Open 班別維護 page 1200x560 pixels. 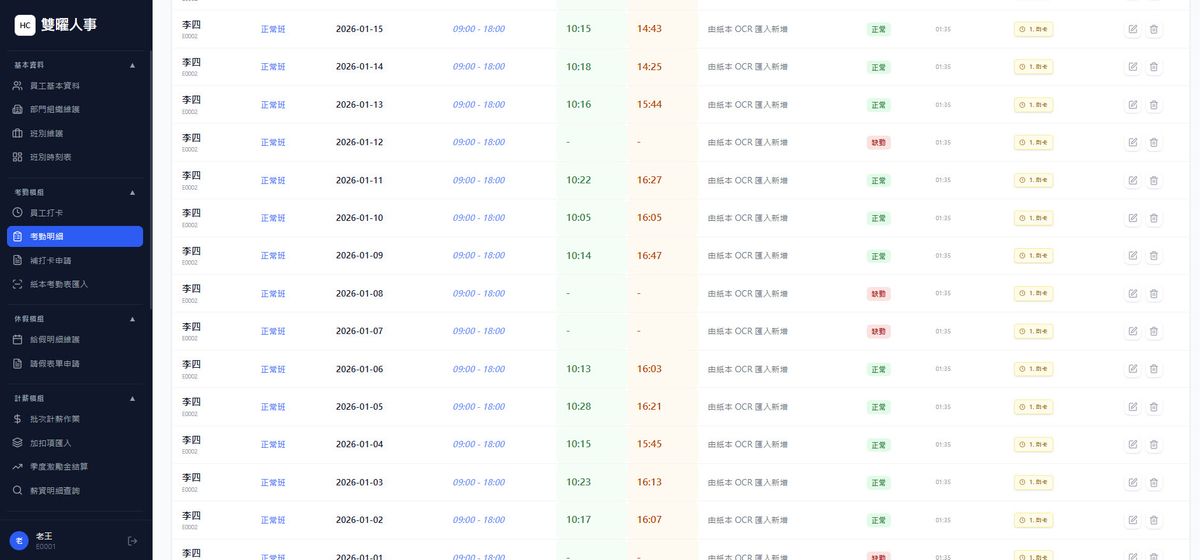(46, 133)
